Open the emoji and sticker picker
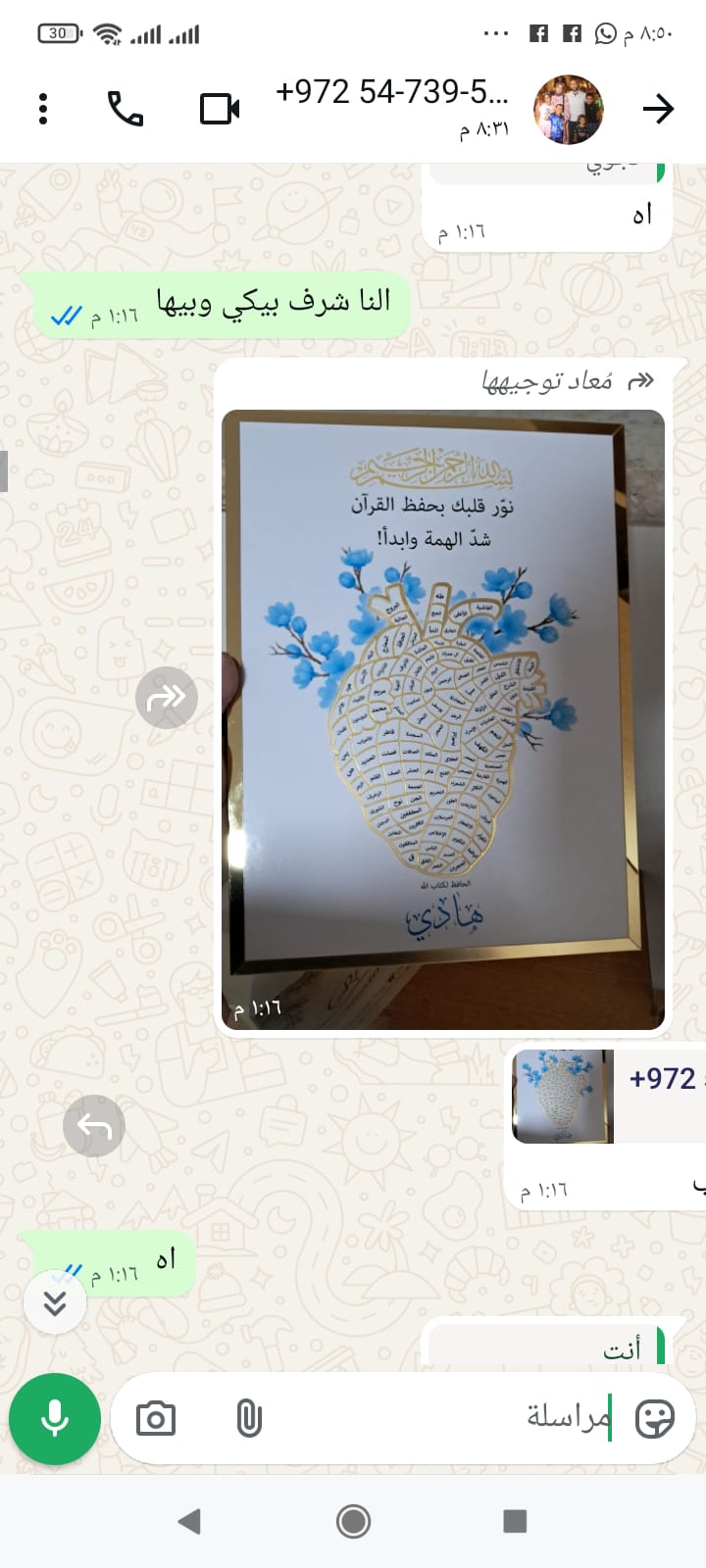 point(655,1418)
